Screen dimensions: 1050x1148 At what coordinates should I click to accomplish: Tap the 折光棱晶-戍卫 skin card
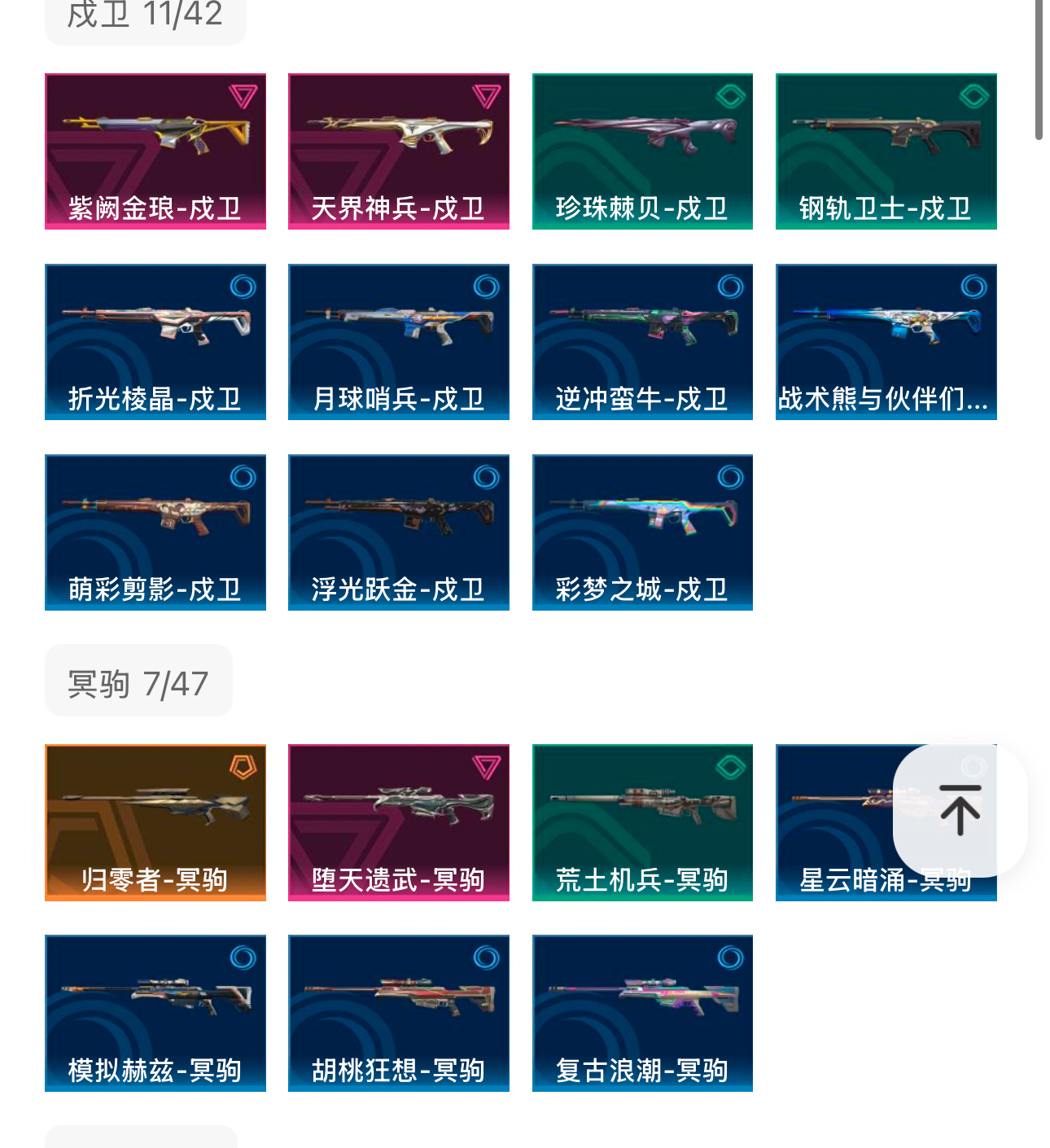[155, 342]
